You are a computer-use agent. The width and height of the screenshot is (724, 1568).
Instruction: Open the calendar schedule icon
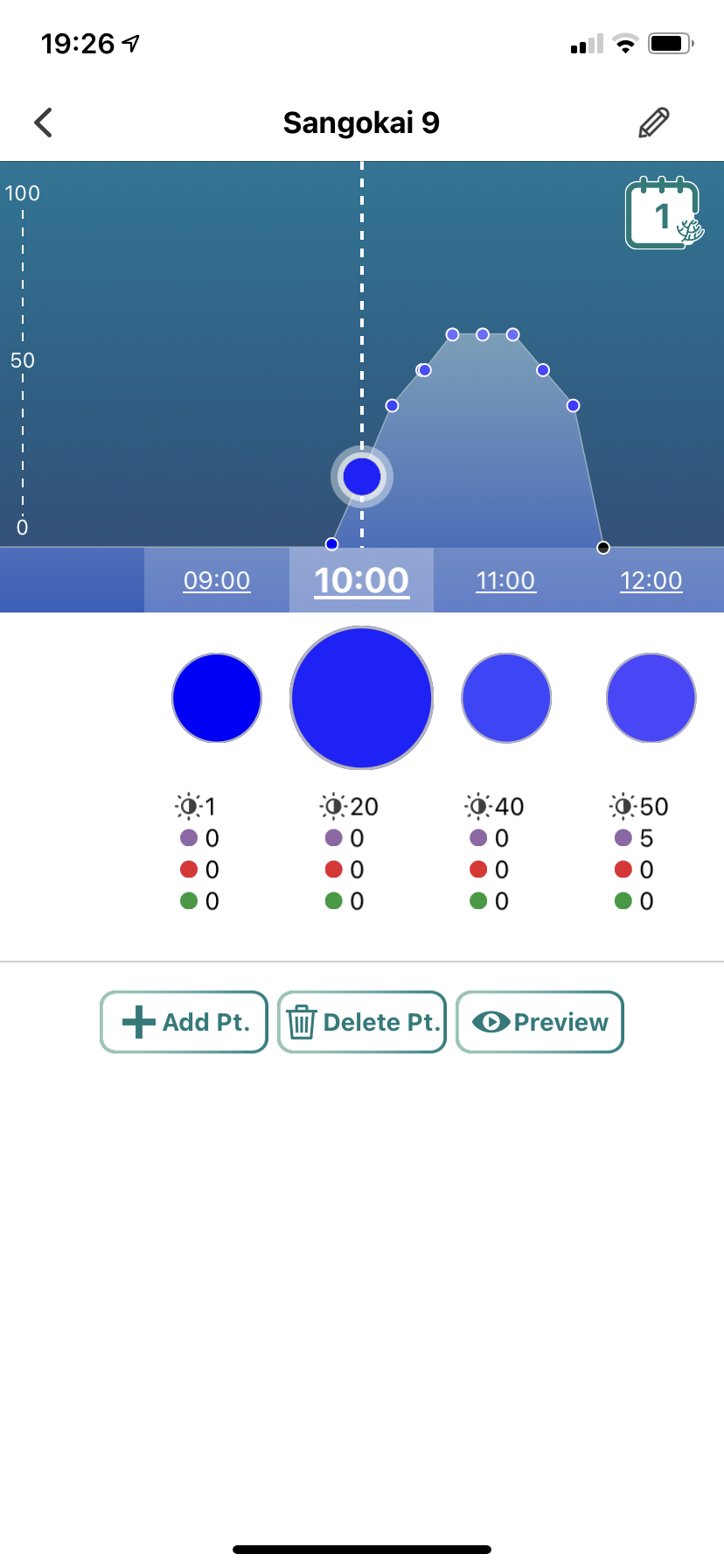click(663, 214)
